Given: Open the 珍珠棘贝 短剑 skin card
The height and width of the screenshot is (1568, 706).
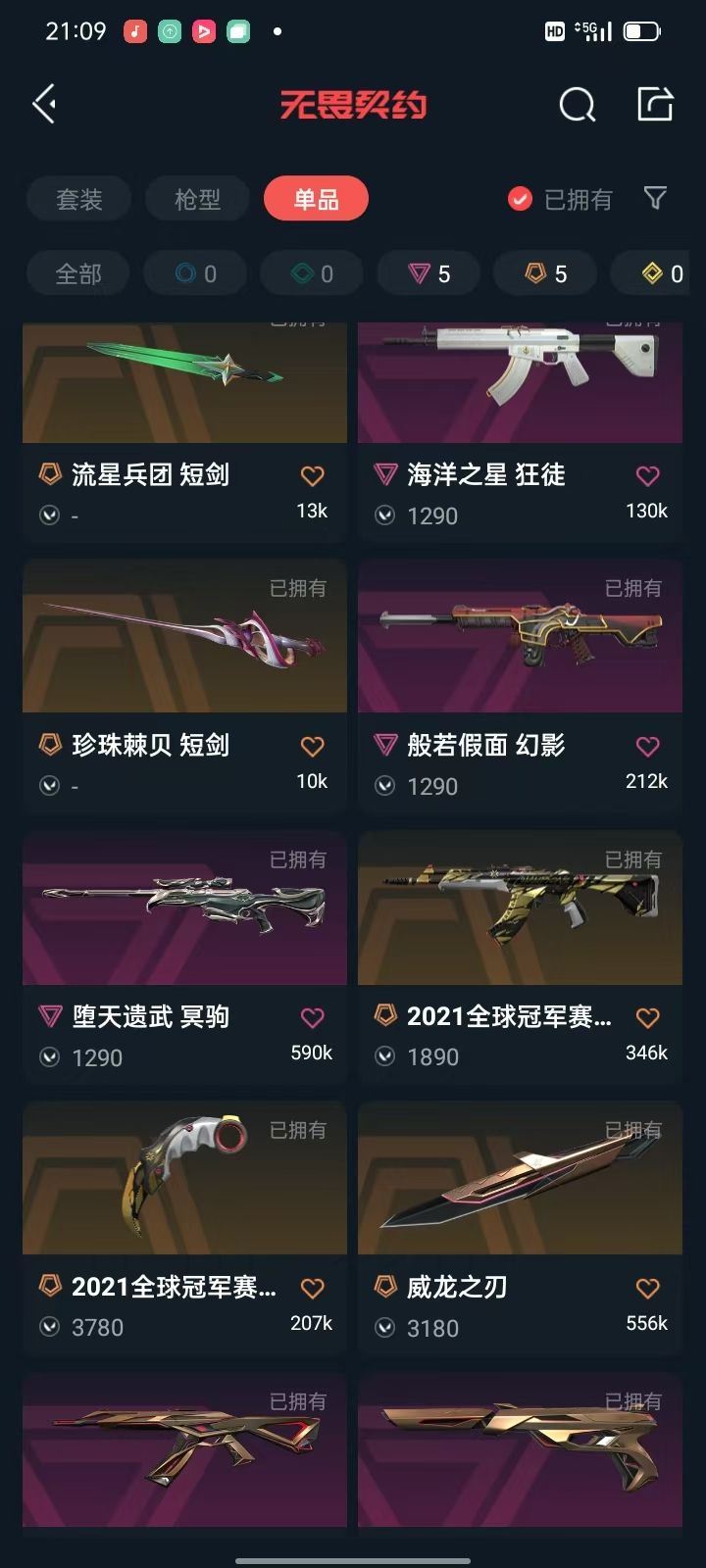Looking at the screenshot, I should pos(184,685).
